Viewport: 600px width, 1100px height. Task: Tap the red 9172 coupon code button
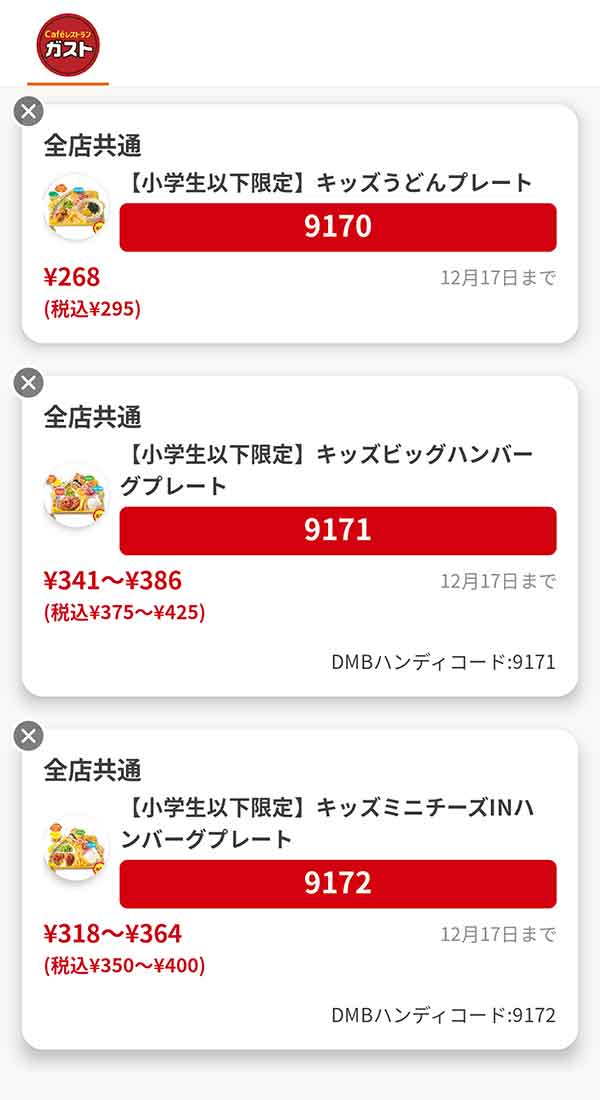[x=337, y=883]
